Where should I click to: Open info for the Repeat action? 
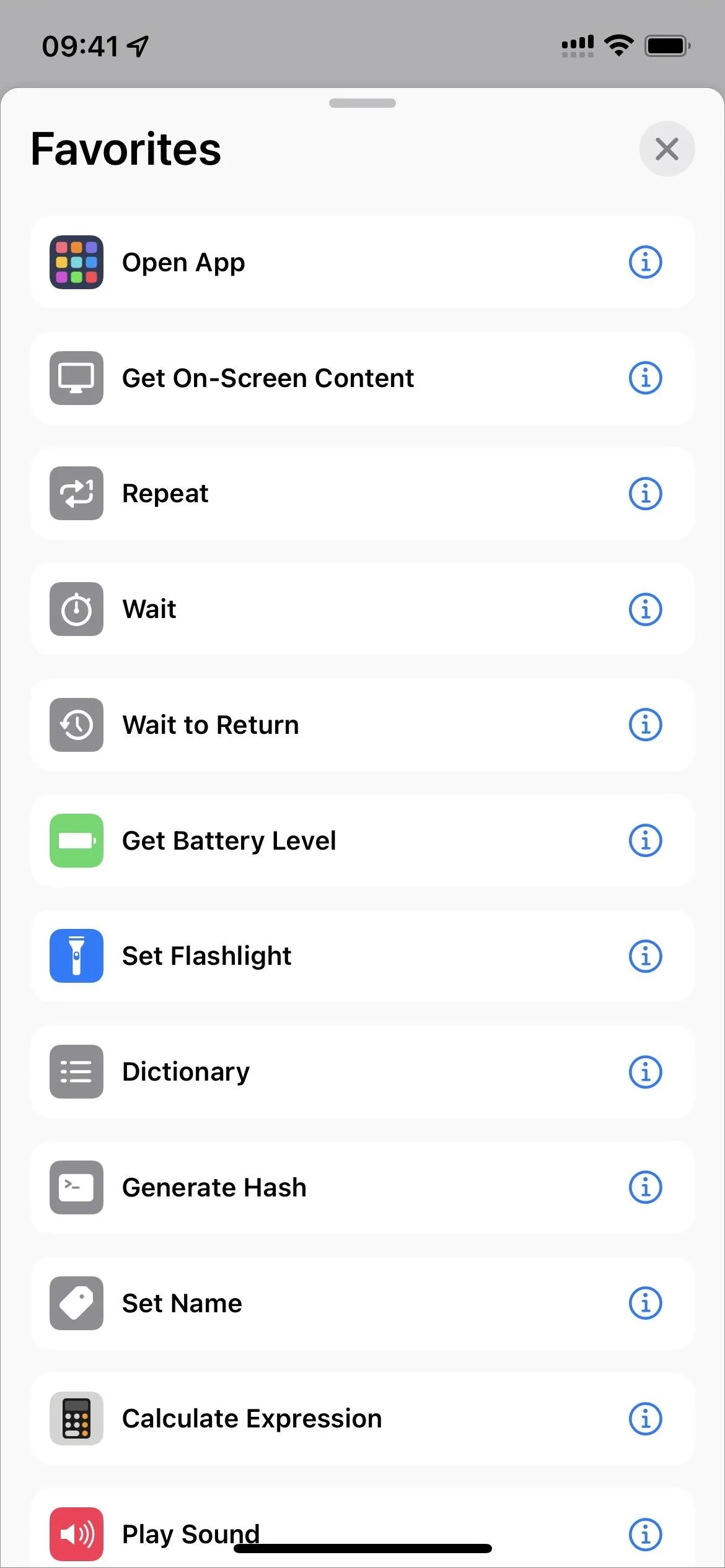tap(645, 494)
